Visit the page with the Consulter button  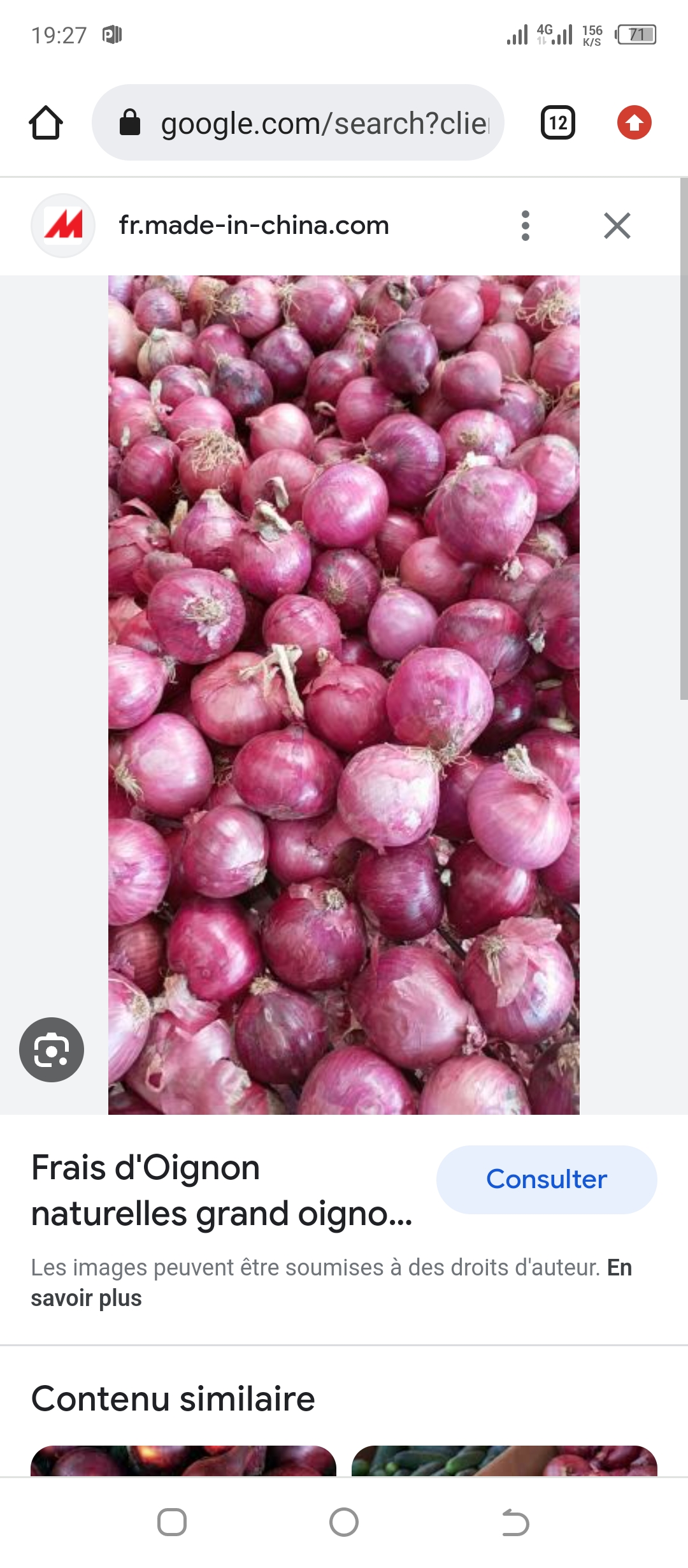546,1179
